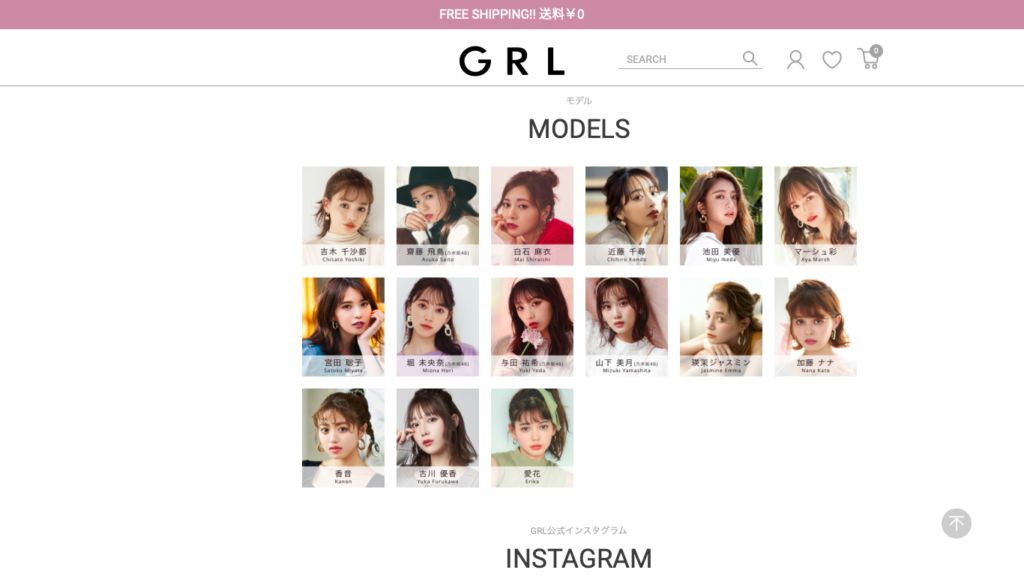Open the shopping cart
This screenshot has height=576, width=1024.
[x=868, y=59]
